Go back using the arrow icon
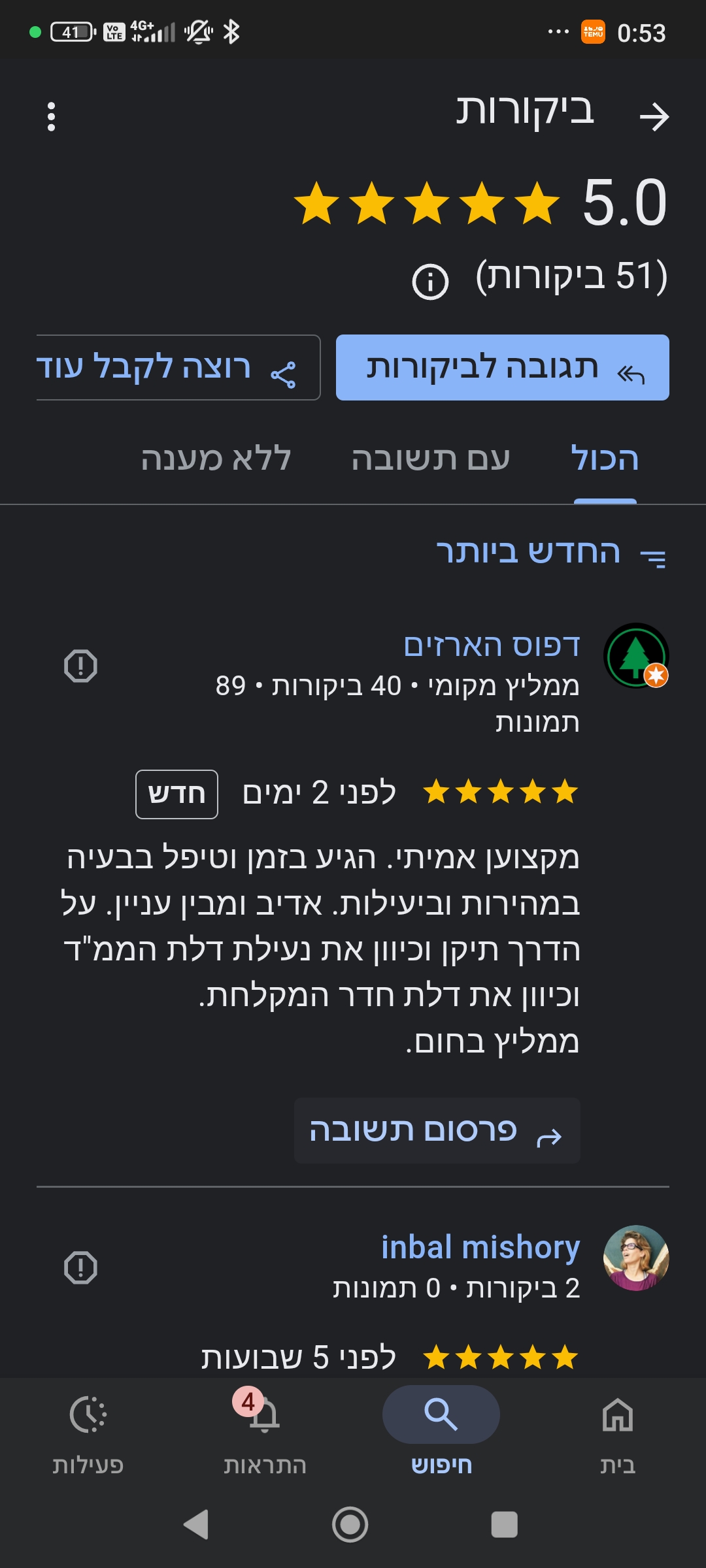 pos(654,117)
